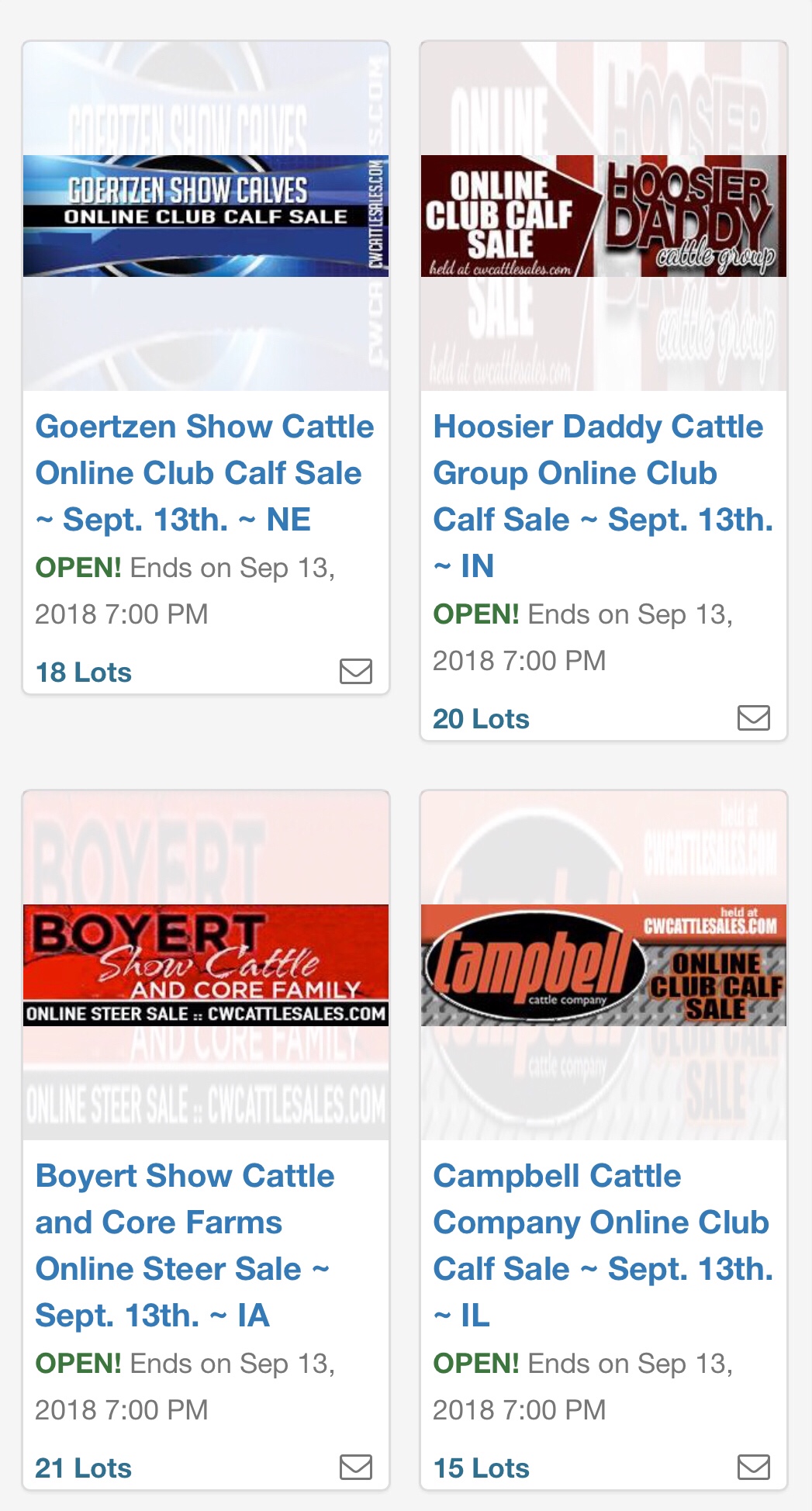This screenshot has width=812, height=1511.
Task: View the 15 Lots in Campbell sale
Action: click(x=481, y=1468)
